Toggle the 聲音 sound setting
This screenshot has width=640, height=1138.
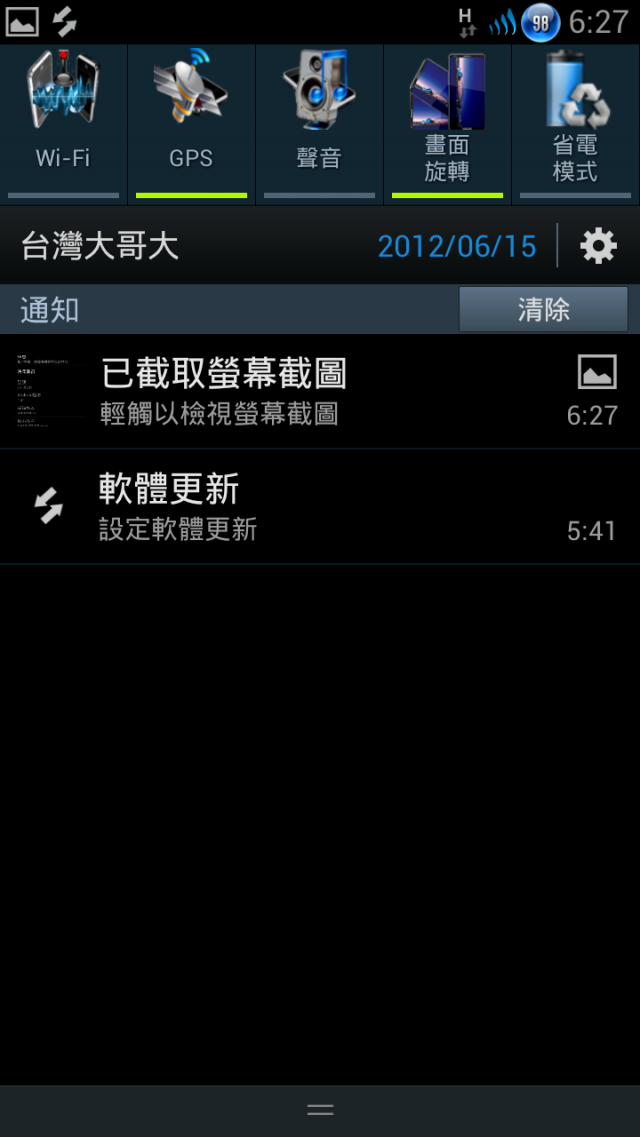pyautogui.click(x=319, y=124)
